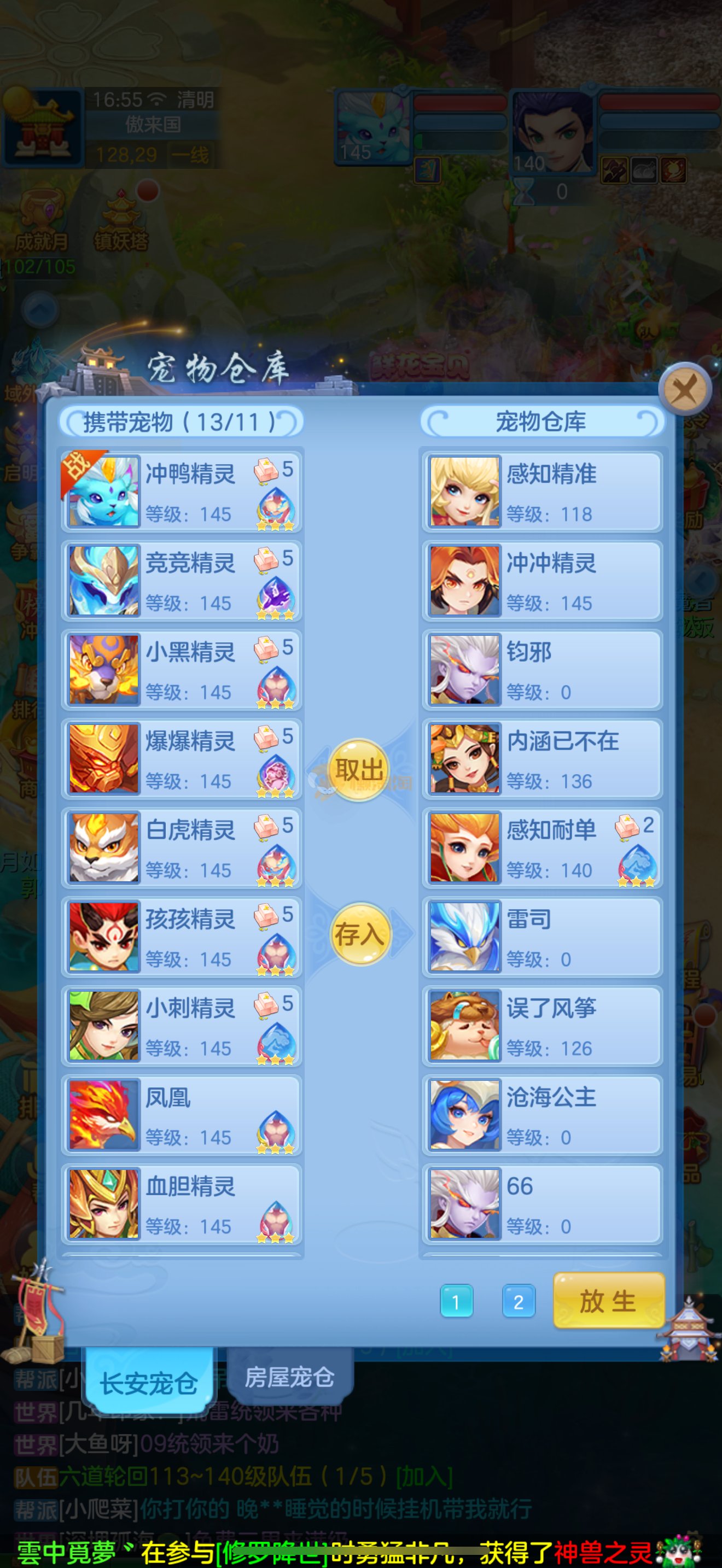Select warehouse pet 内涵已不在
722x1568 pixels.
[x=542, y=758]
